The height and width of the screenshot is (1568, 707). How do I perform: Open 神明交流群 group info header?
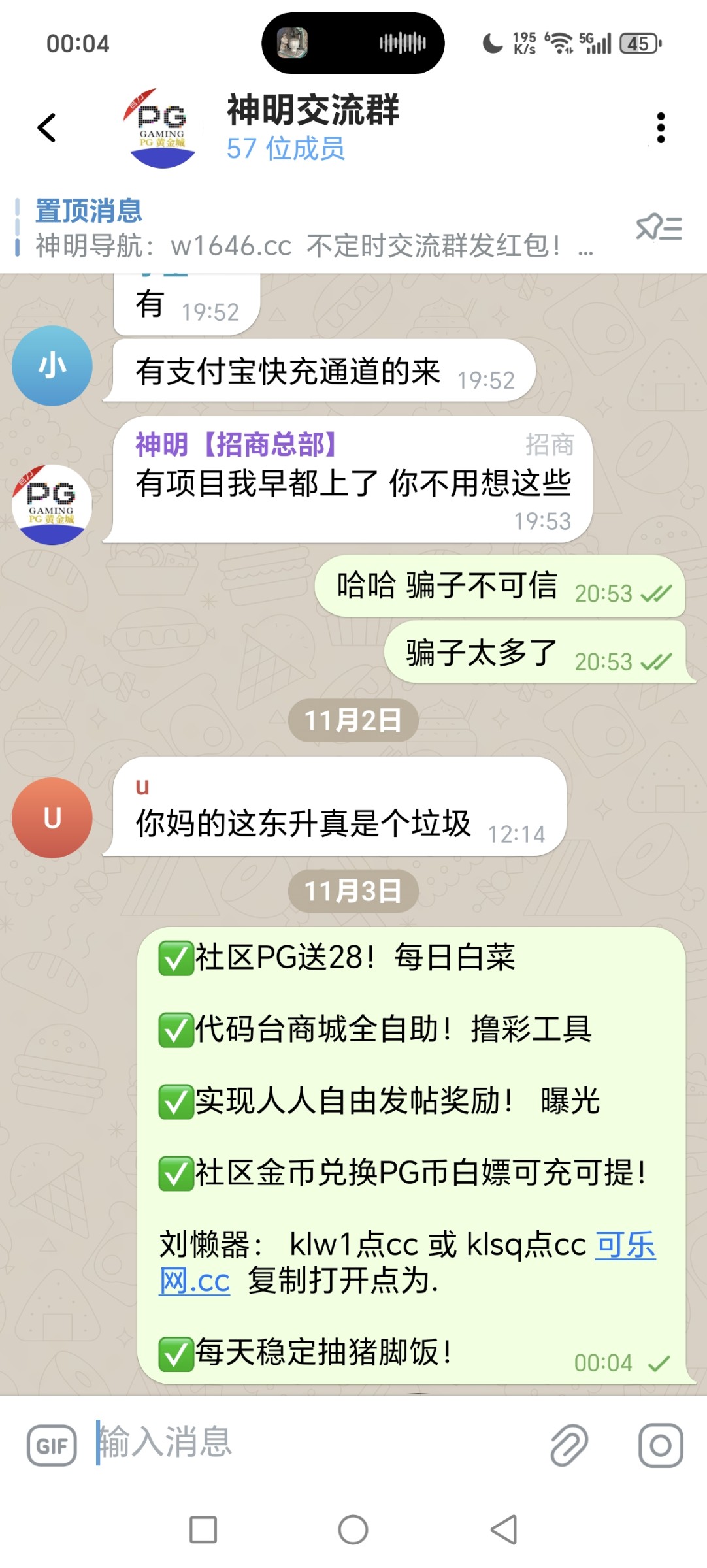pos(312,127)
